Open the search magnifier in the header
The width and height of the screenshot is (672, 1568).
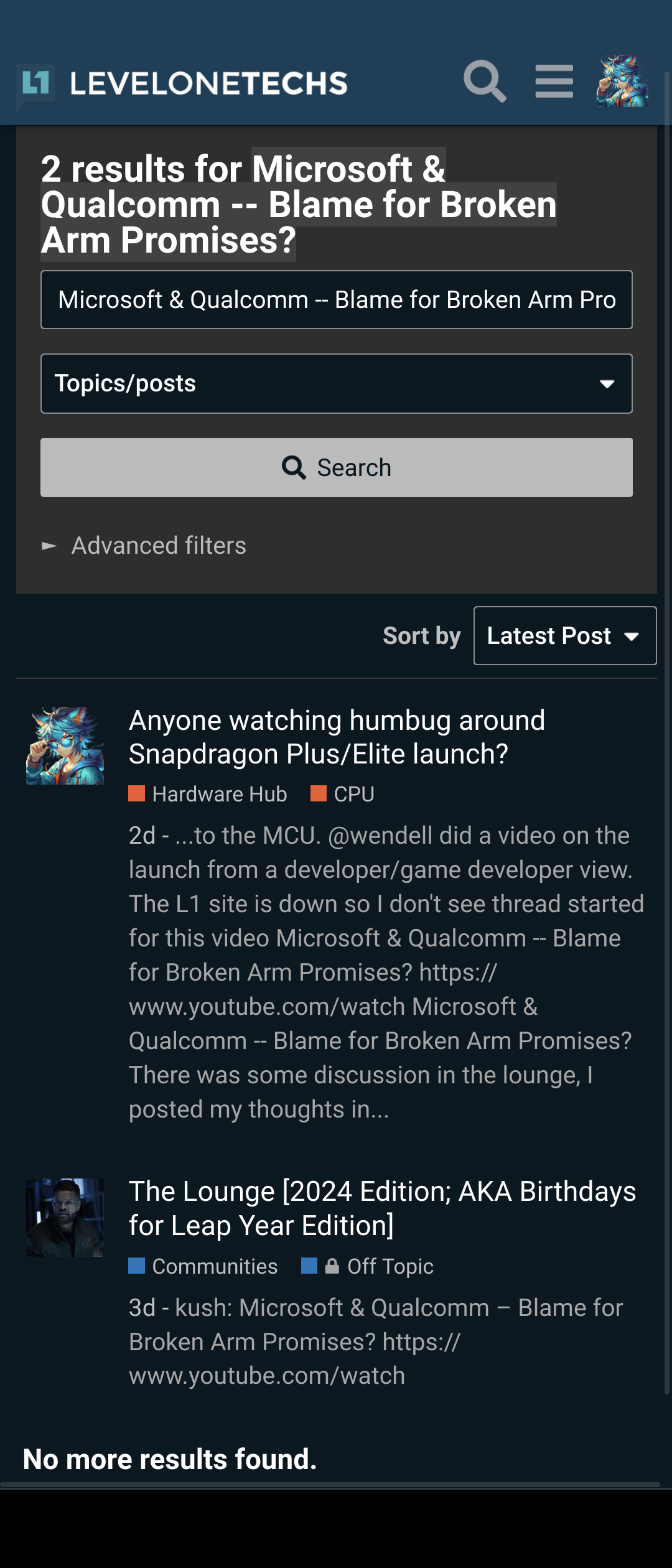(485, 81)
